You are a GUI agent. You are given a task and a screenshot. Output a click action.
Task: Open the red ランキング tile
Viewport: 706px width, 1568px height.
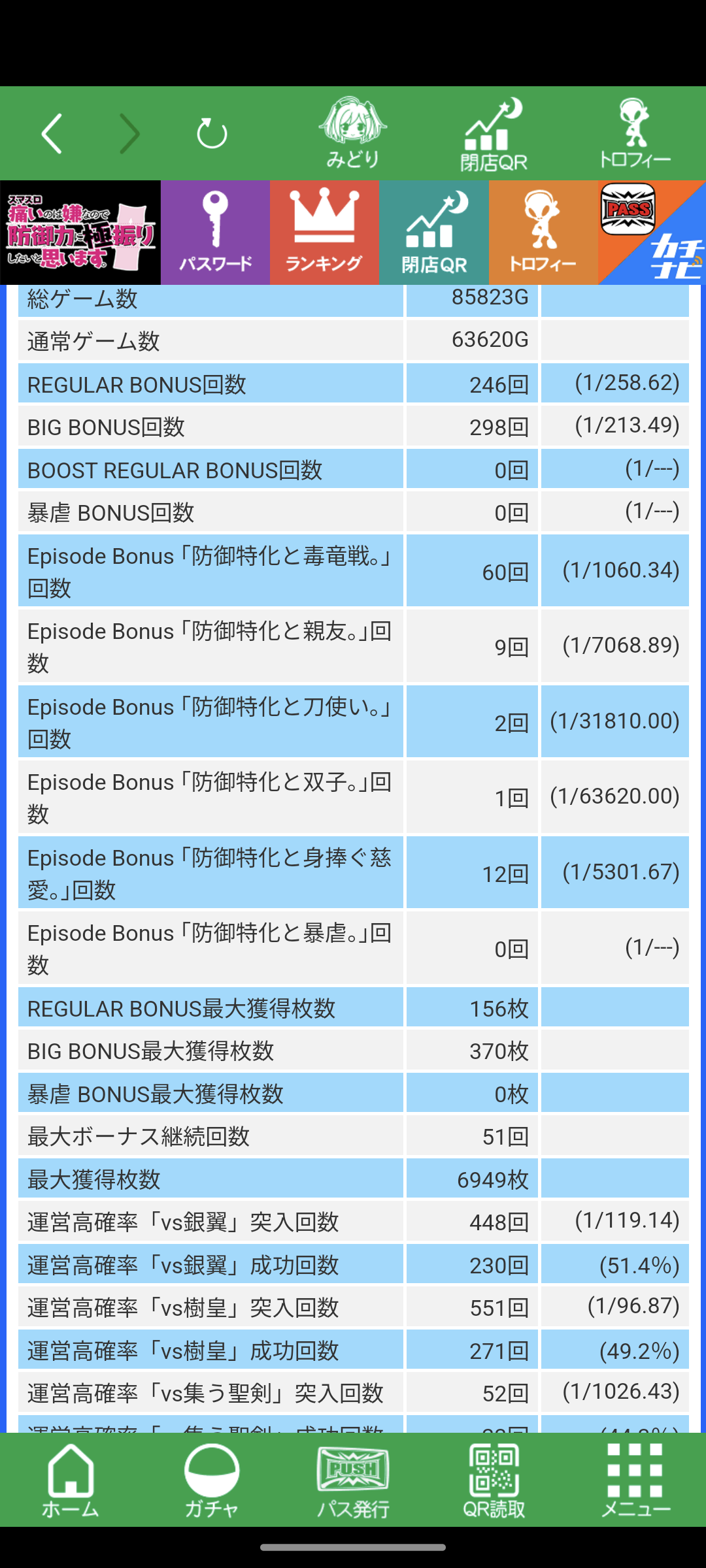pyautogui.click(x=324, y=233)
